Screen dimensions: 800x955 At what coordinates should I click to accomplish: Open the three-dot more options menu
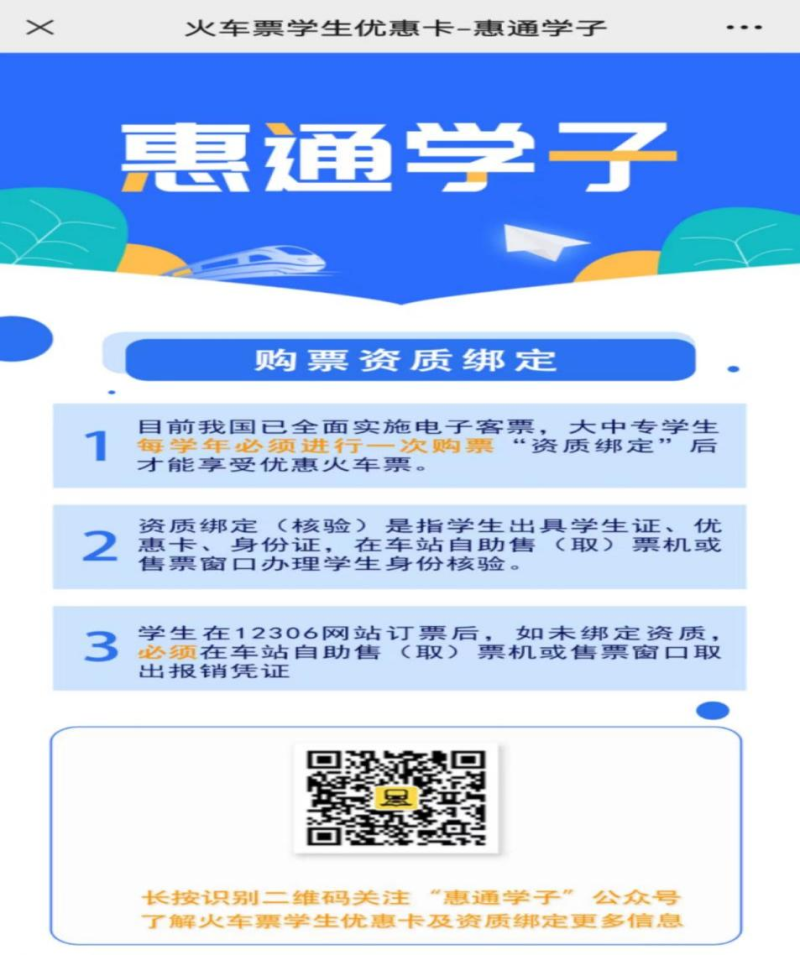pos(743,27)
